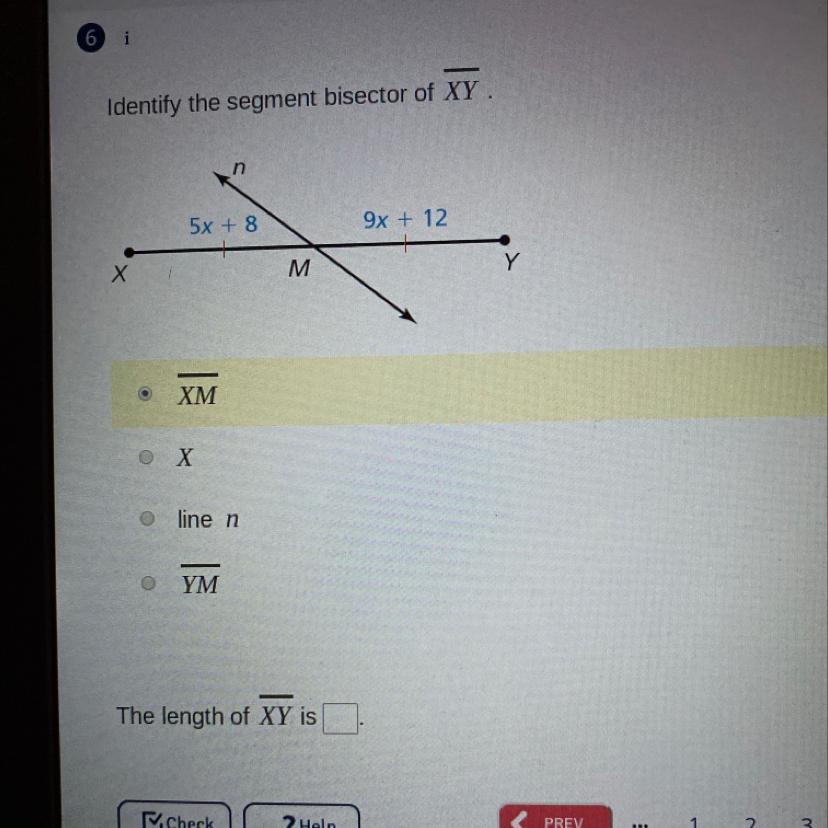Viewport: 828px width, 828px height.
Task: Tap the XY length answer box
Action: (x=340, y=718)
